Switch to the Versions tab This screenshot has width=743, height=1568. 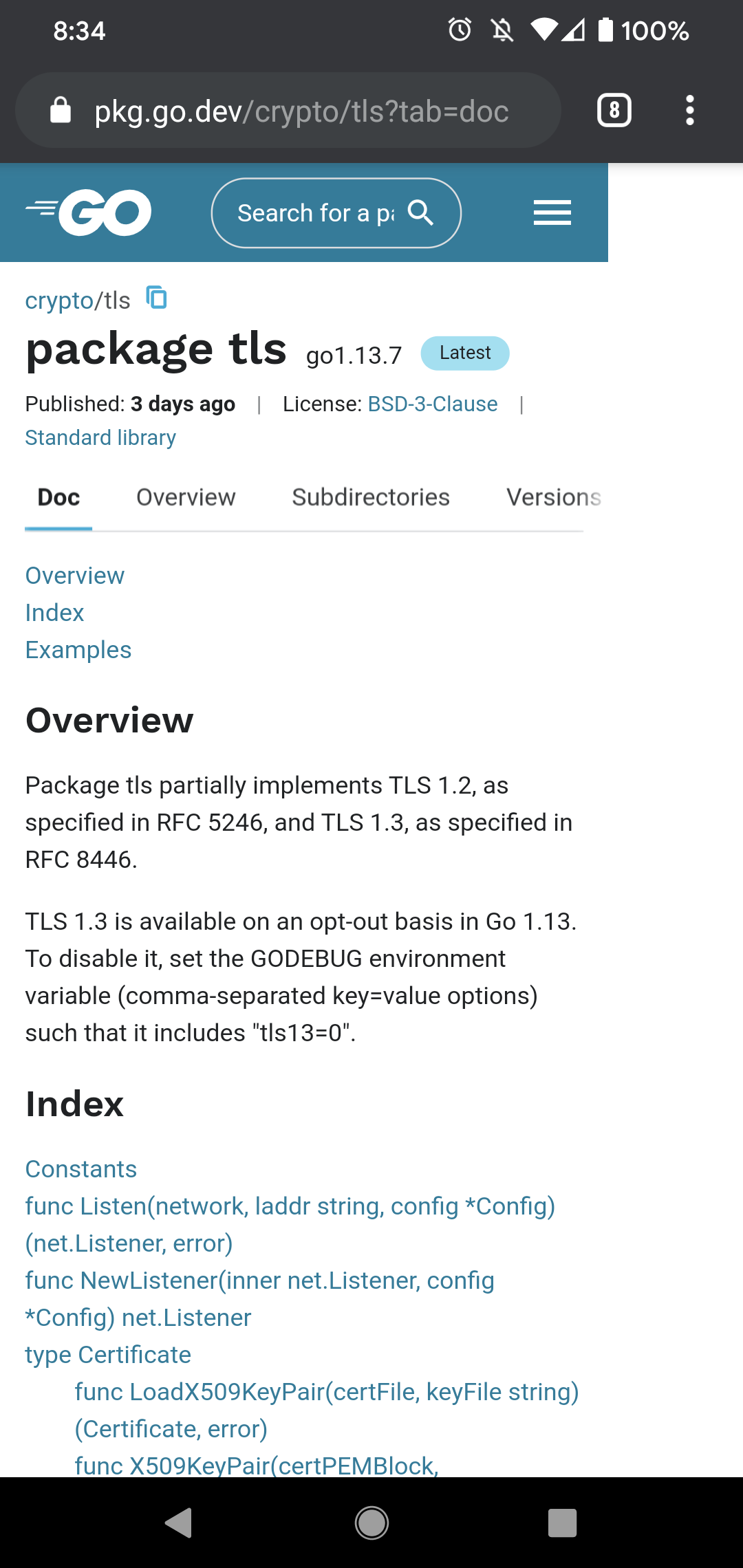(x=554, y=497)
